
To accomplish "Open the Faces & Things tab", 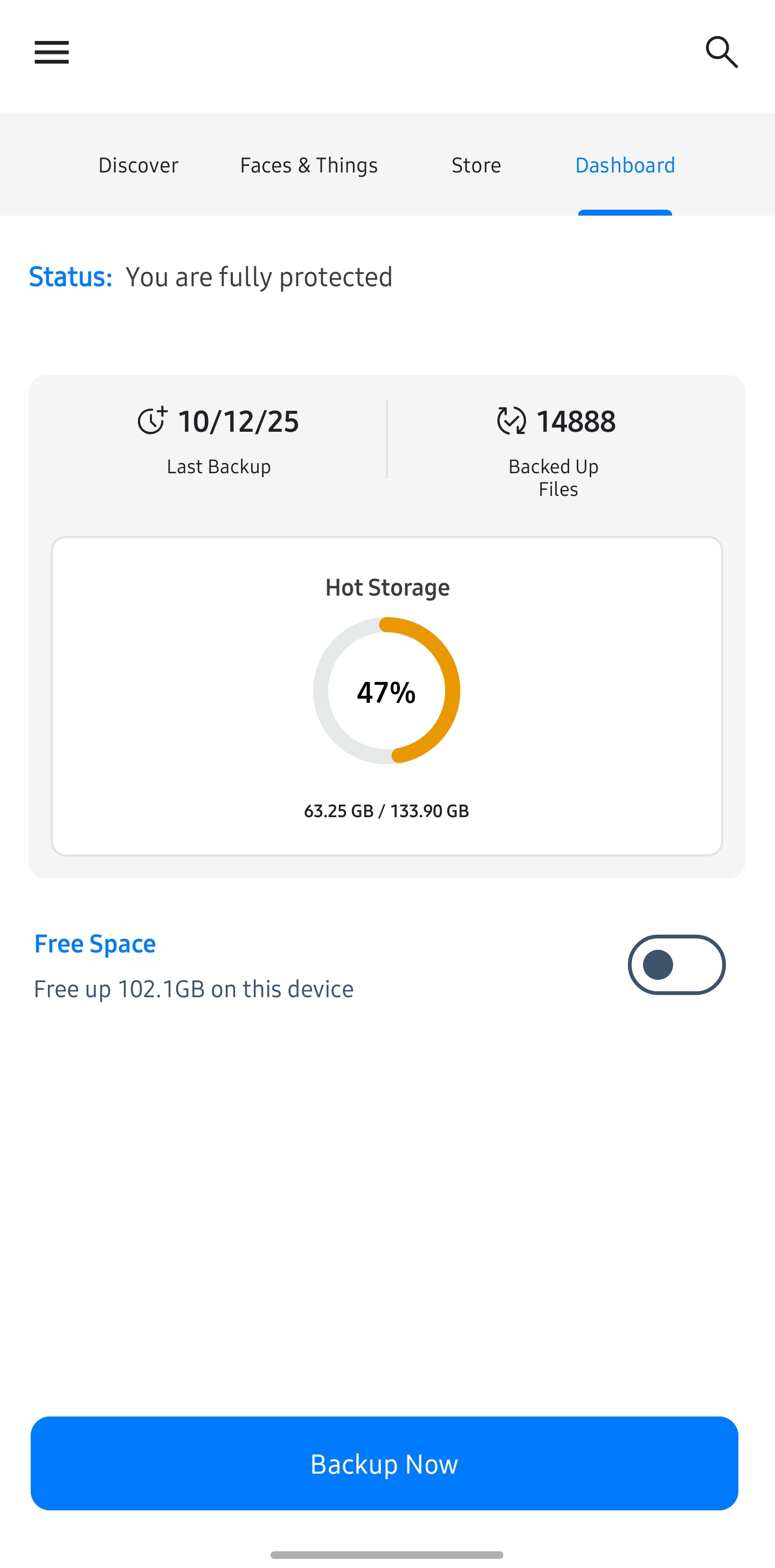I will pyautogui.click(x=309, y=164).
